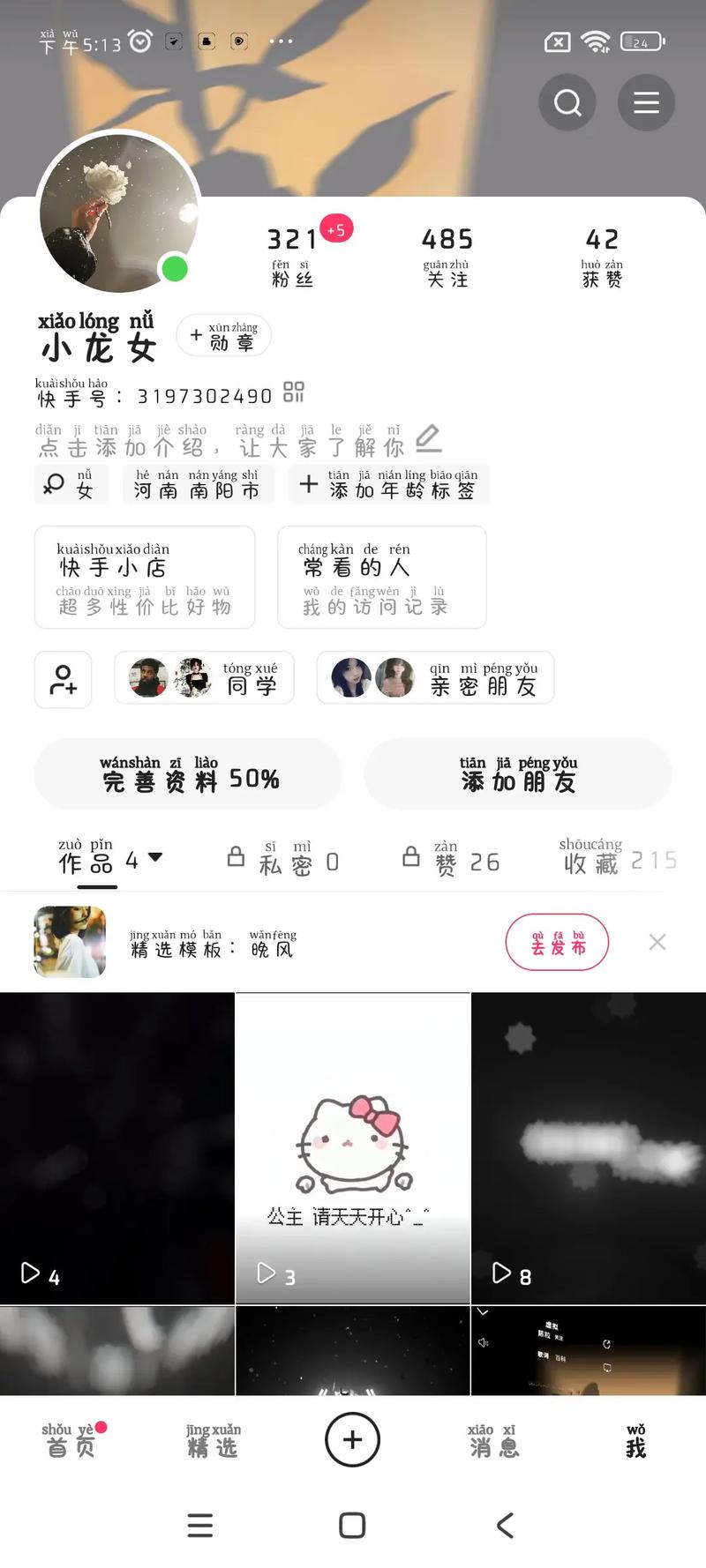This screenshot has height=1568, width=706.
Task: Open 添加朋友 to add friends
Action: (517, 774)
